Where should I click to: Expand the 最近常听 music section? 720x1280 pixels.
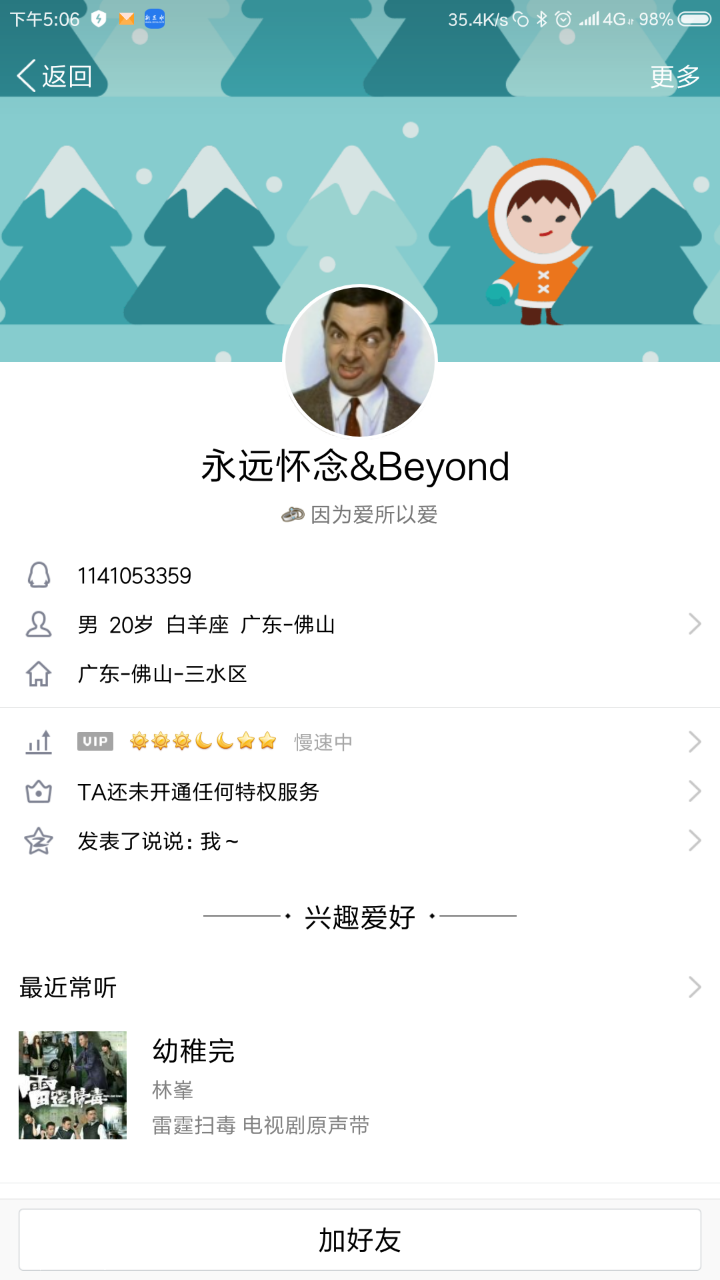[360, 988]
